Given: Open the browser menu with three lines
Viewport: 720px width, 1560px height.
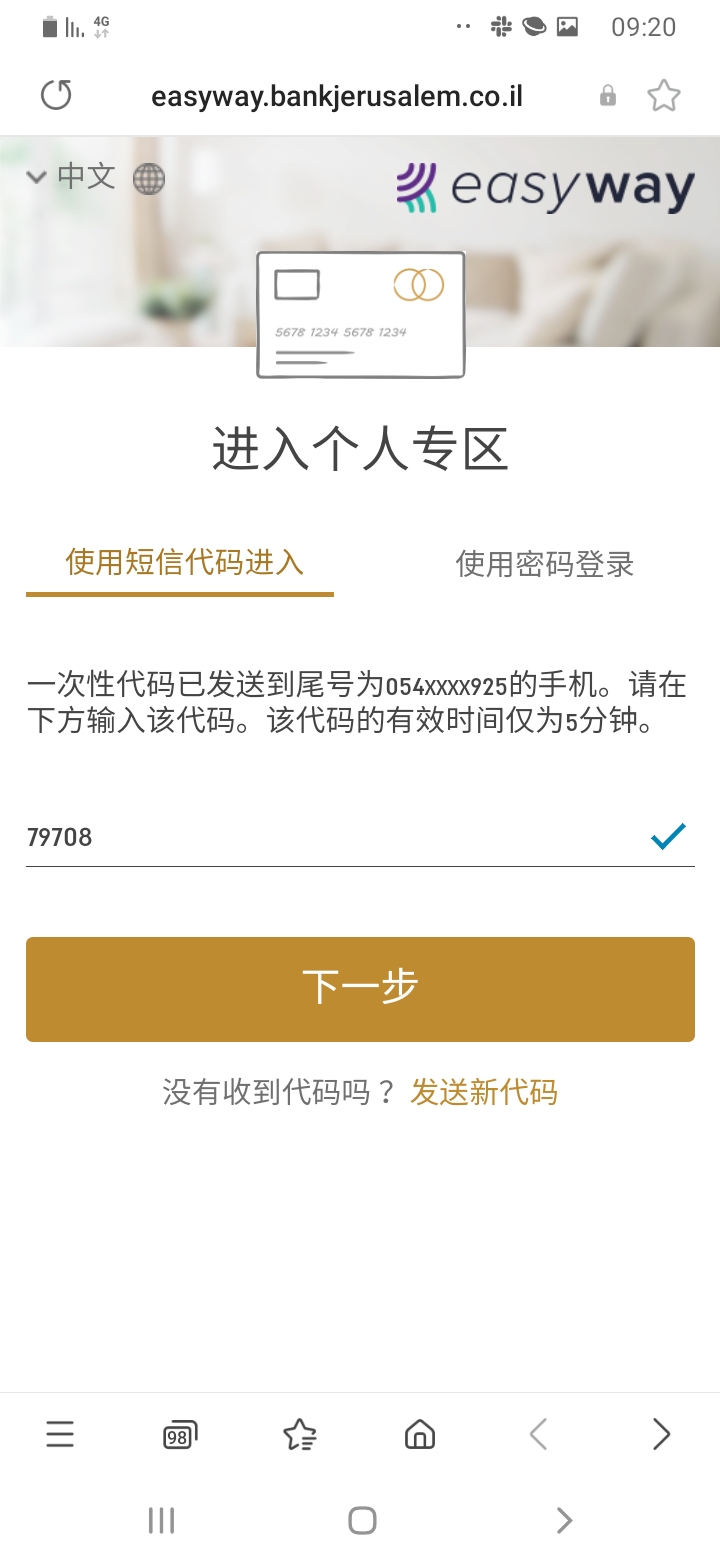Looking at the screenshot, I should tap(60, 1435).
